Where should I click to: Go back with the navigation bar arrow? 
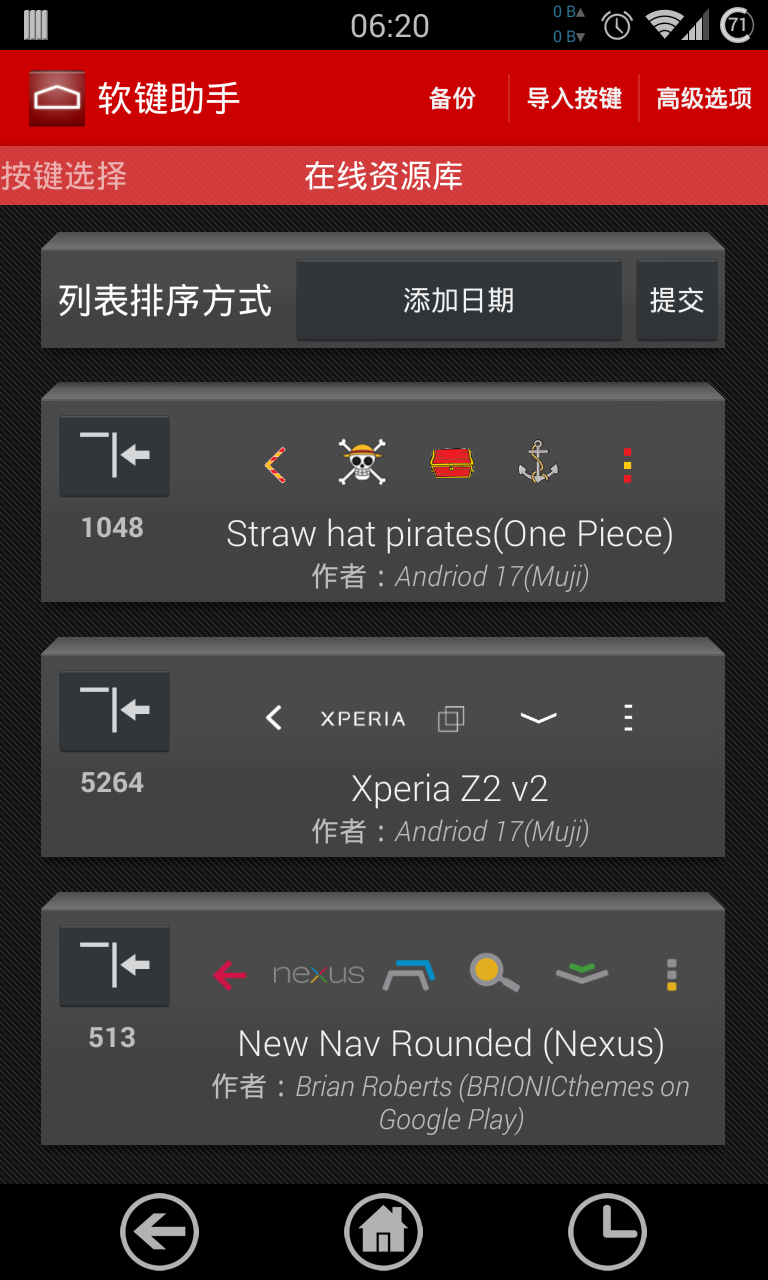coord(160,1232)
